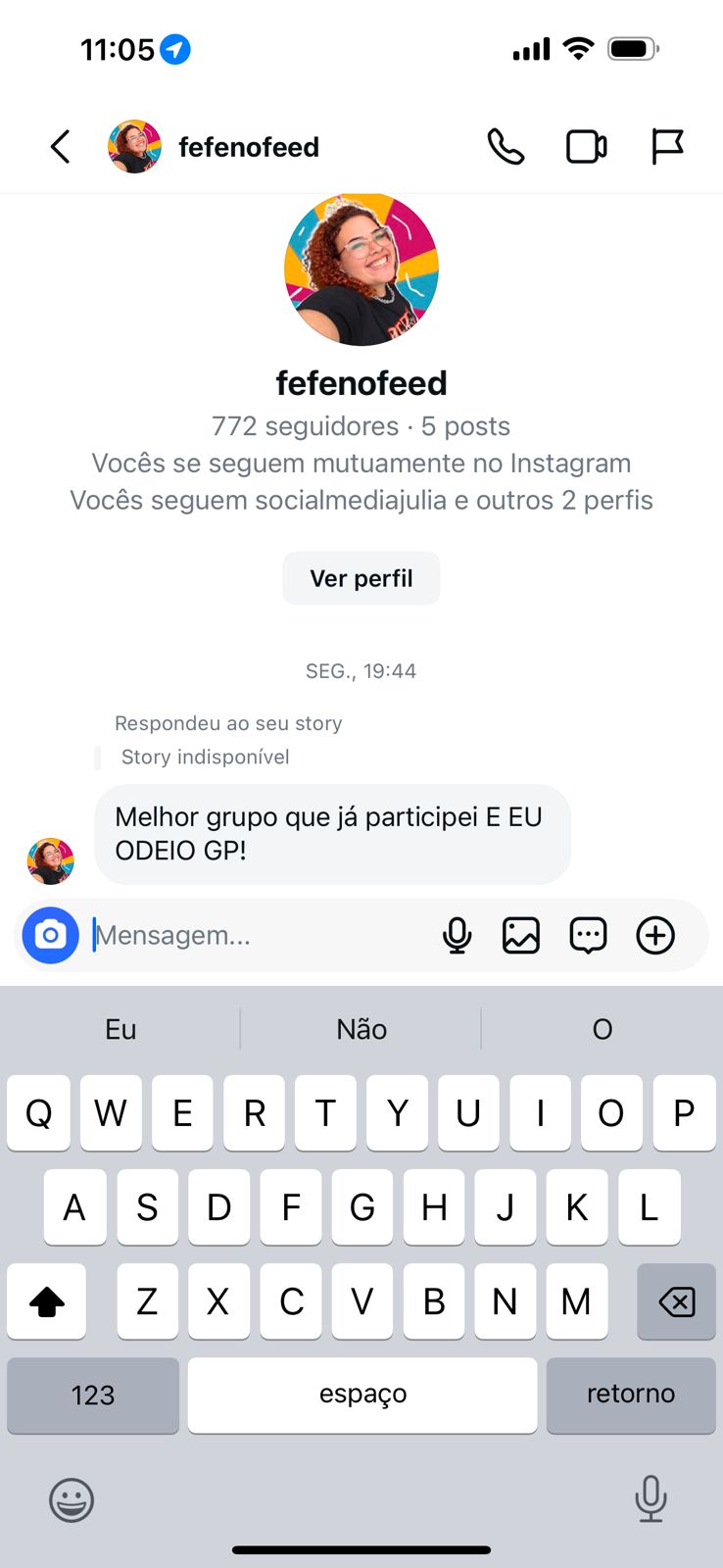The width and height of the screenshot is (723, 1568).
Task: Open the stickers panel
Action: point(588,935)
